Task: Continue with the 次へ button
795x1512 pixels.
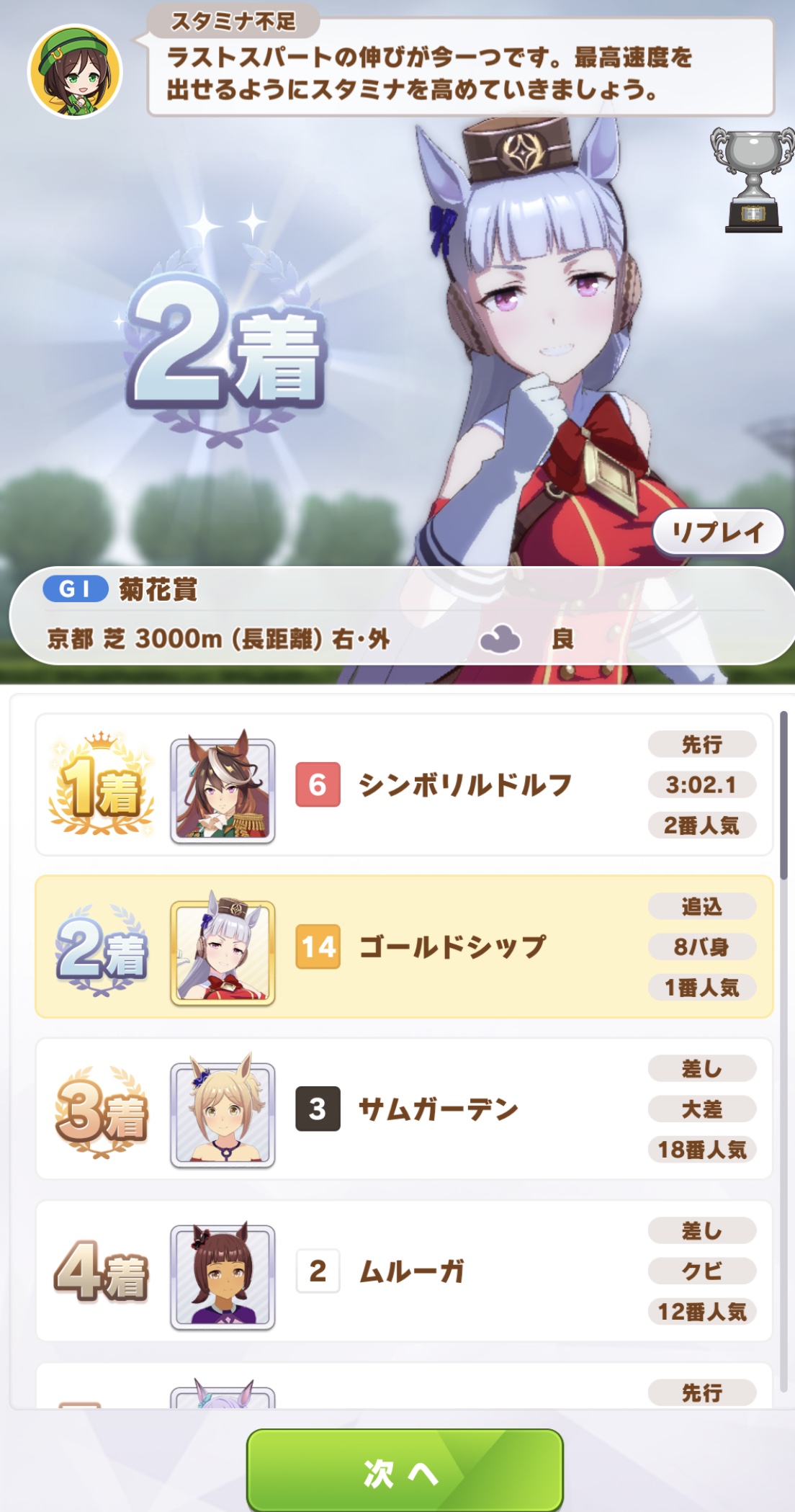Action: 404,1472
